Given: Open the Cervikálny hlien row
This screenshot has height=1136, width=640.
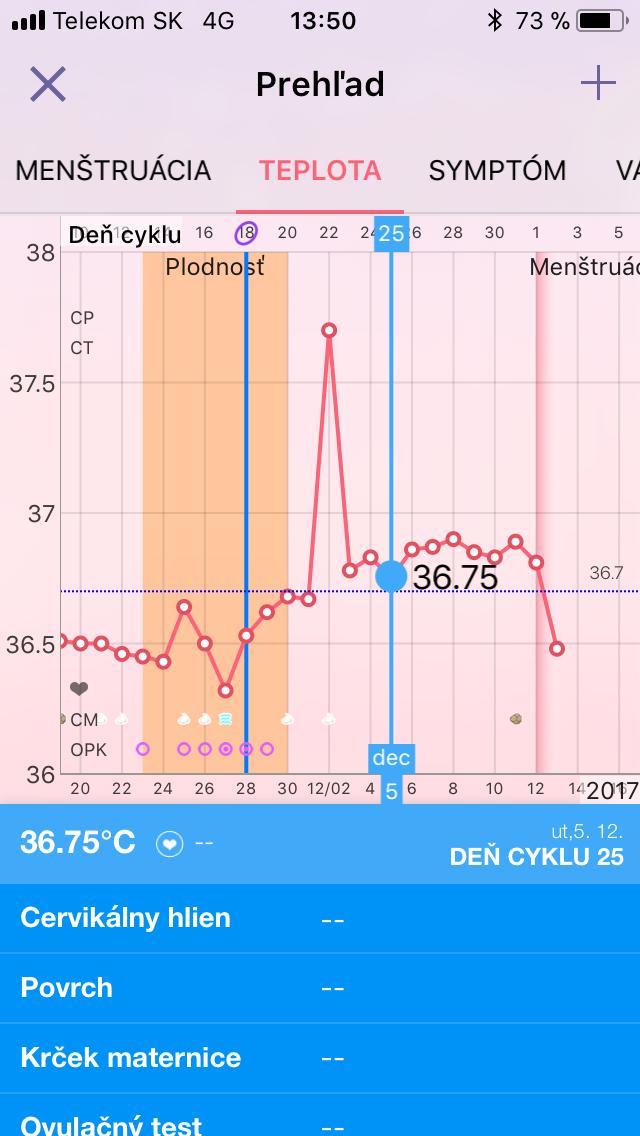Looking at the screenshot, I should 320,918.
